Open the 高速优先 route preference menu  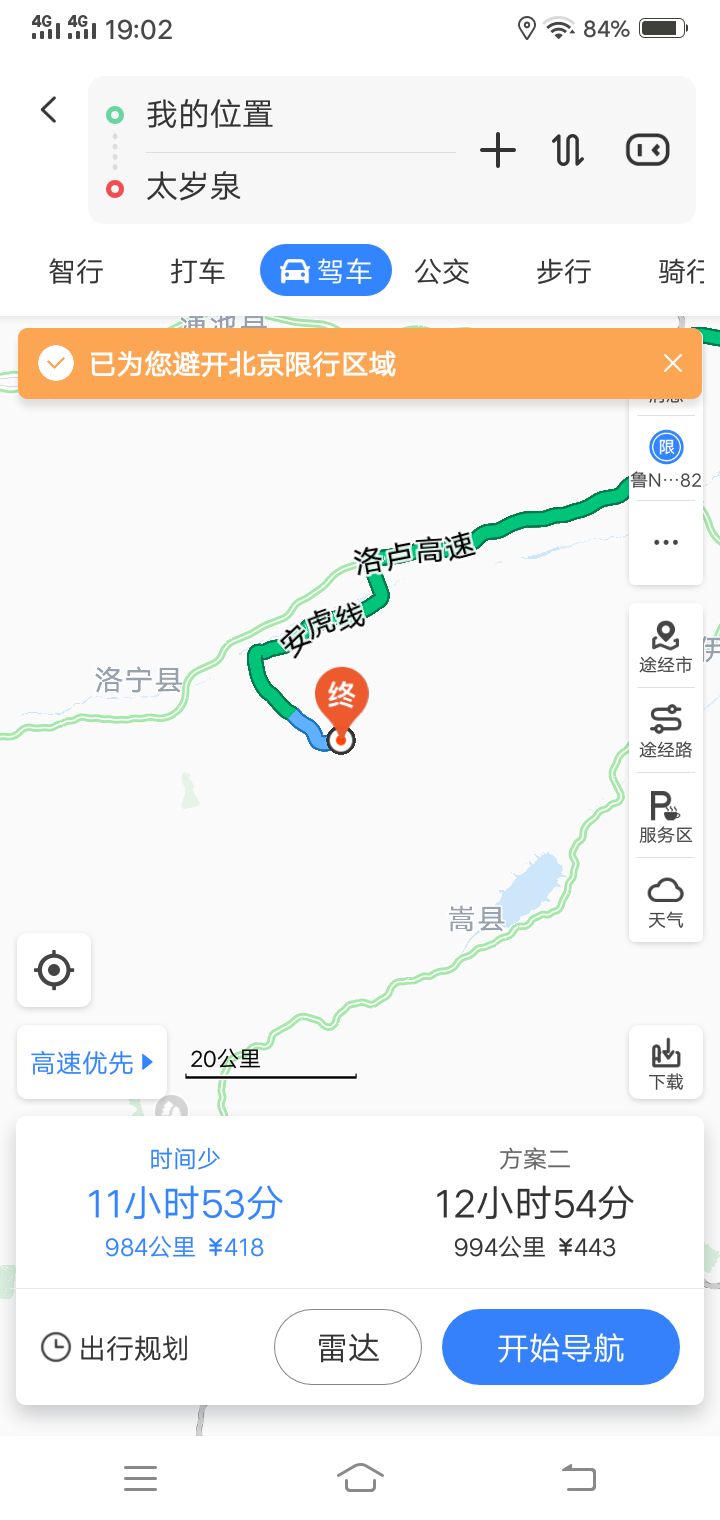point(92,1063)
